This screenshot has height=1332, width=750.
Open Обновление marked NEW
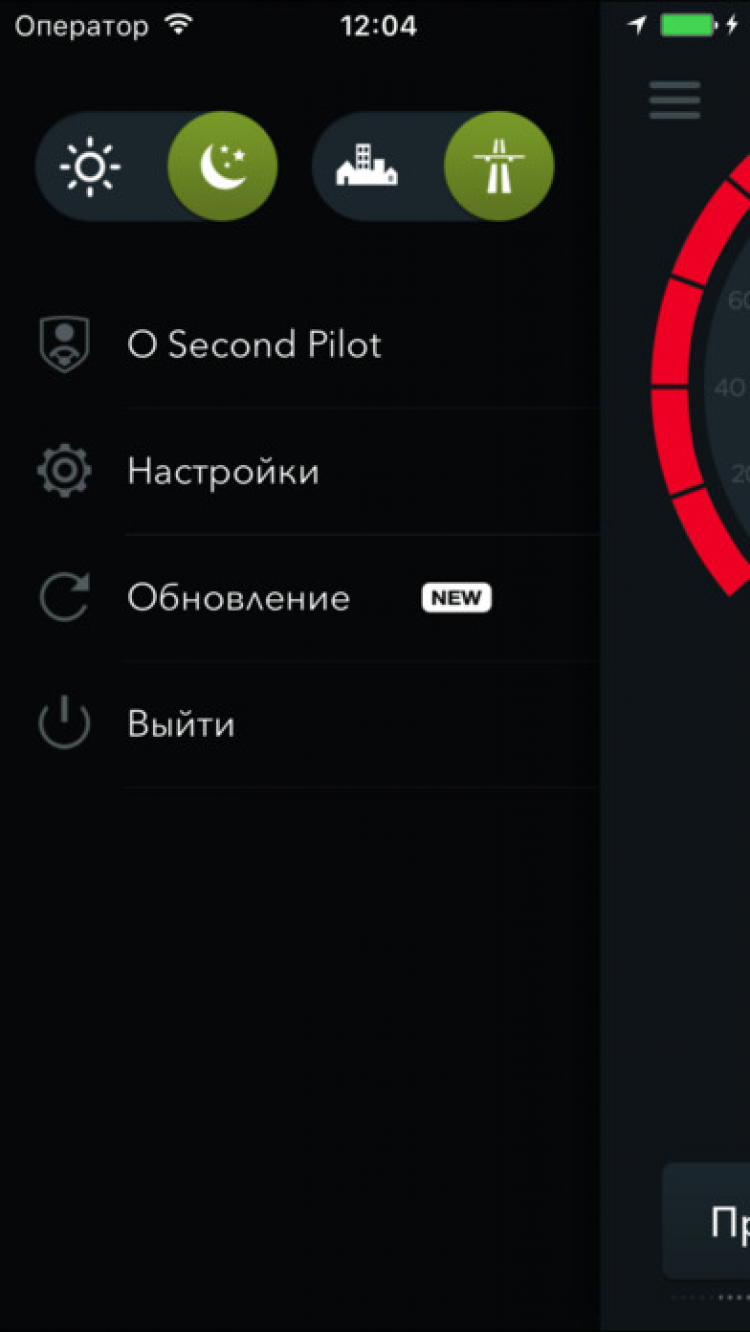(x=239, y=598)
